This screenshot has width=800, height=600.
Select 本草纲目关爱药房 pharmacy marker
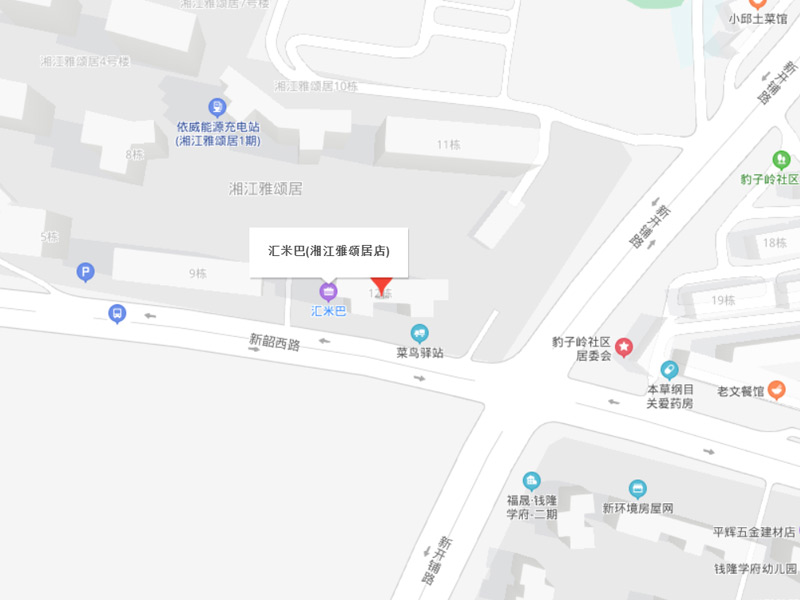pyautogui.click(x=669, y=370)
